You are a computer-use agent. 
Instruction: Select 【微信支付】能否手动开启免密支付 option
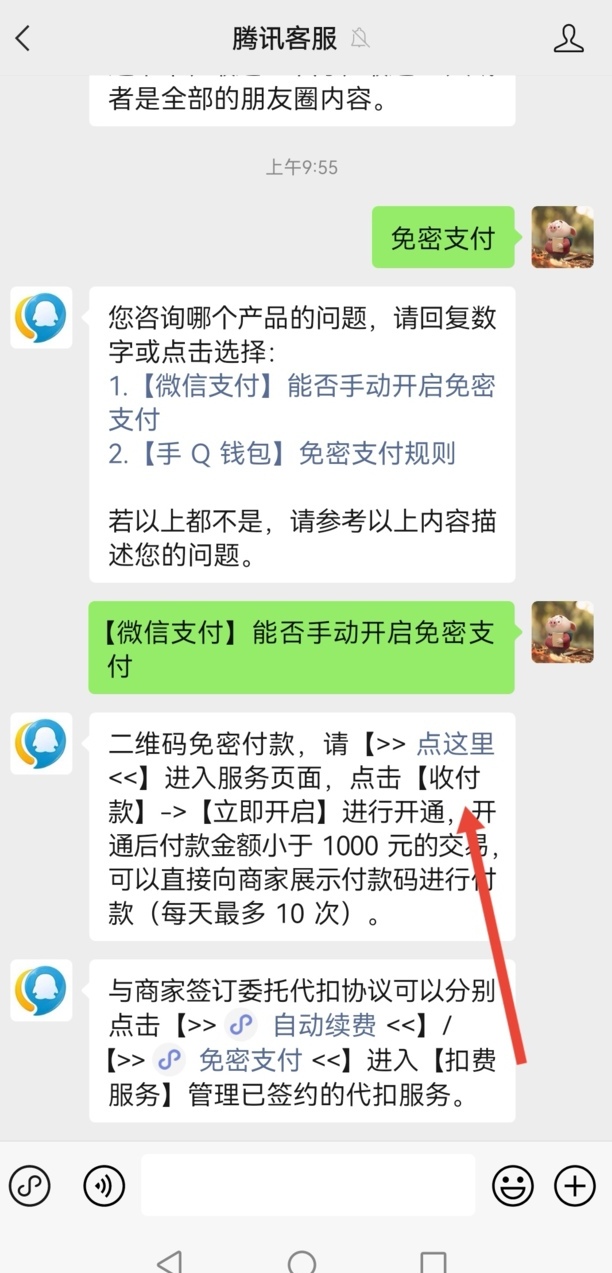301,402
